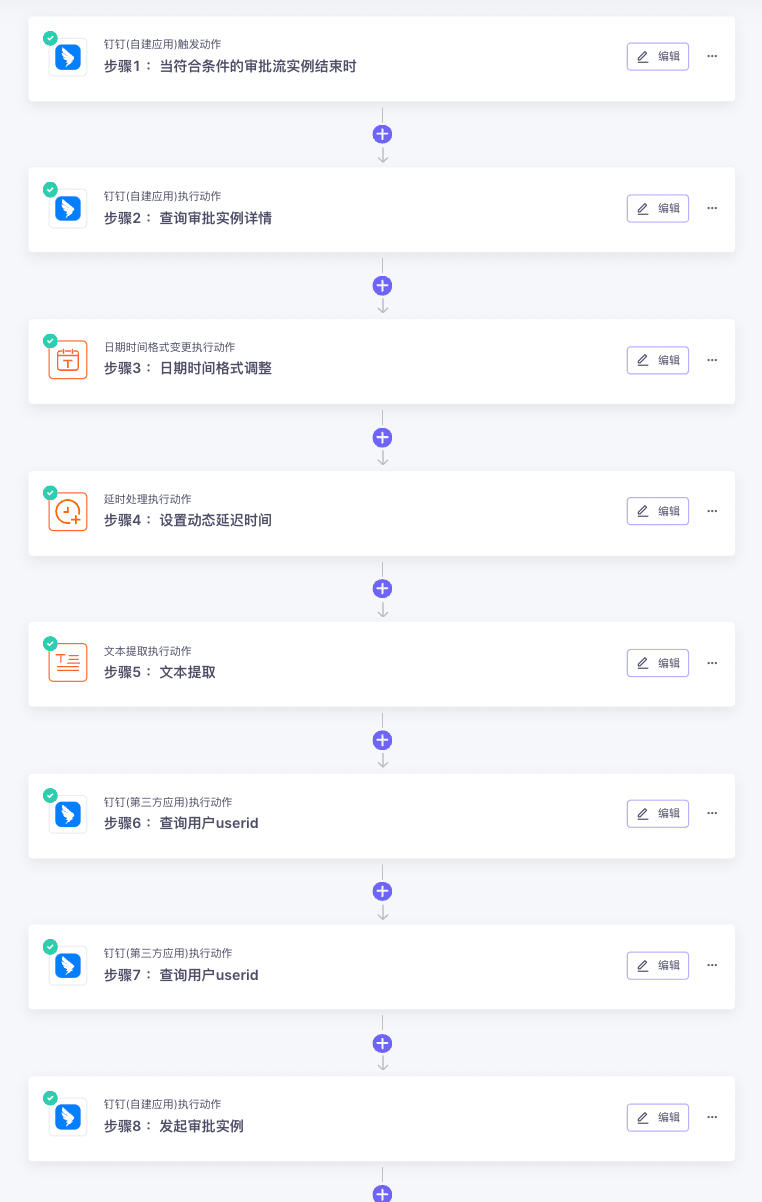Insert a step between 步骤6 and 步骤7

382,891
